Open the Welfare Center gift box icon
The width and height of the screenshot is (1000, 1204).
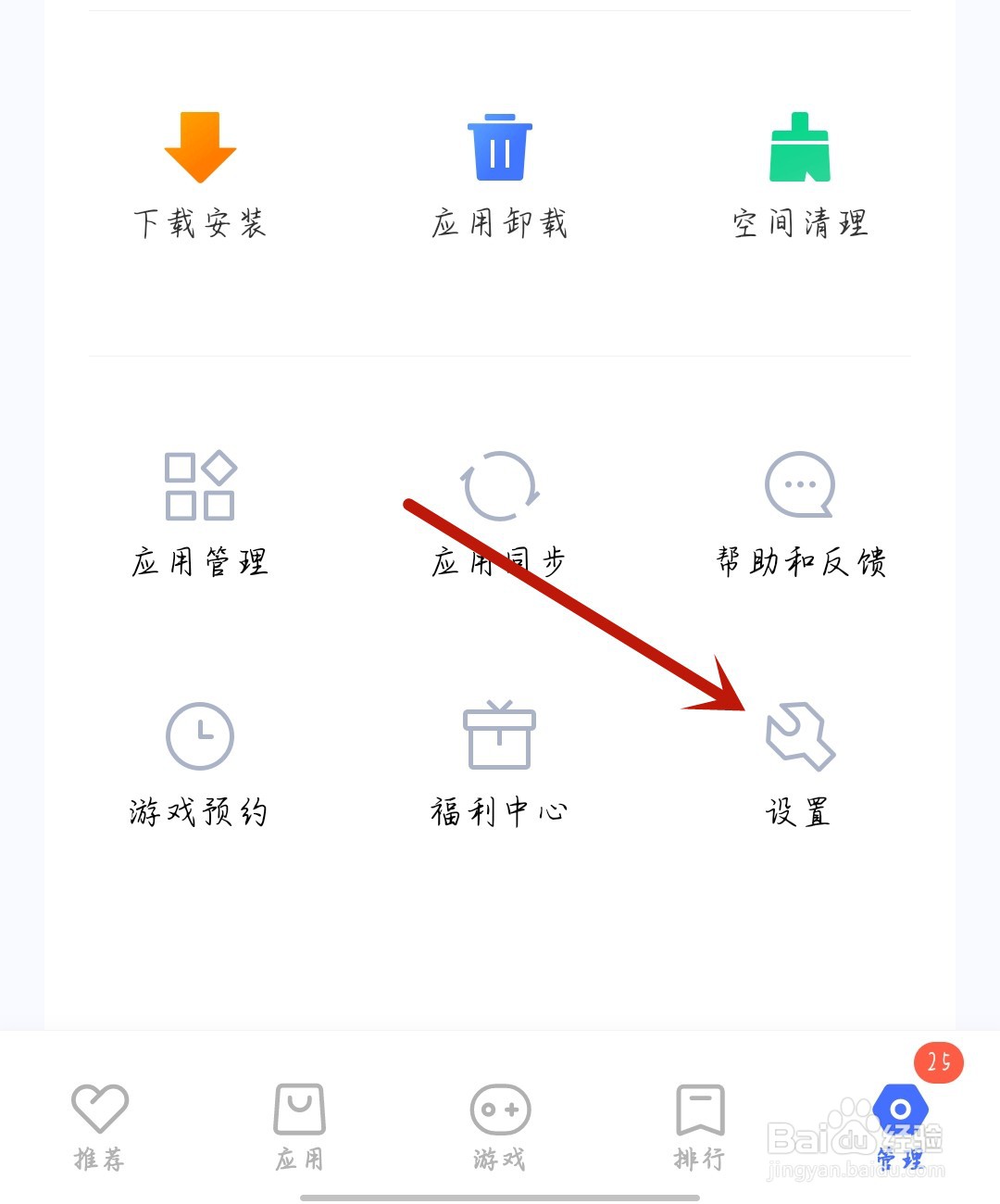pos(499,736)
